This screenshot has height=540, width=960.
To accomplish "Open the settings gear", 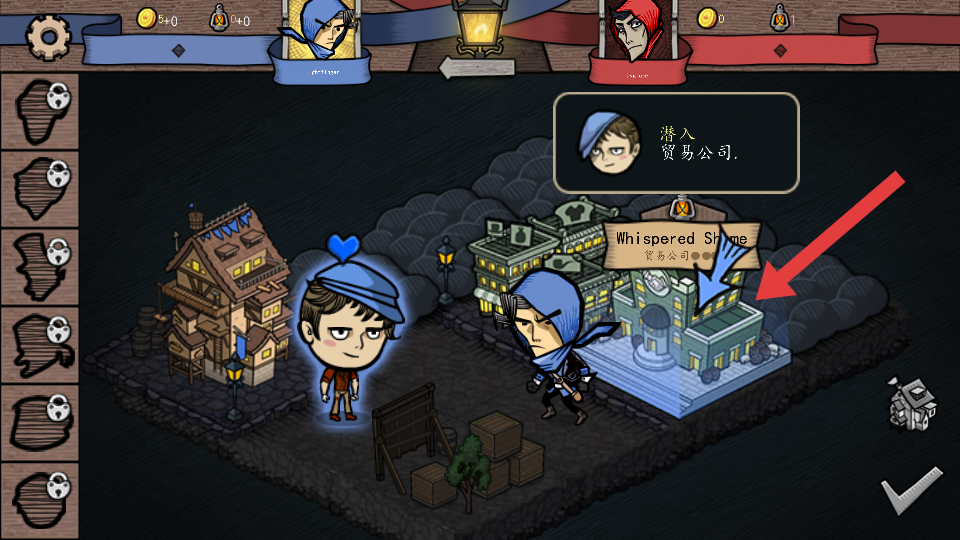I will pos(47,36).
